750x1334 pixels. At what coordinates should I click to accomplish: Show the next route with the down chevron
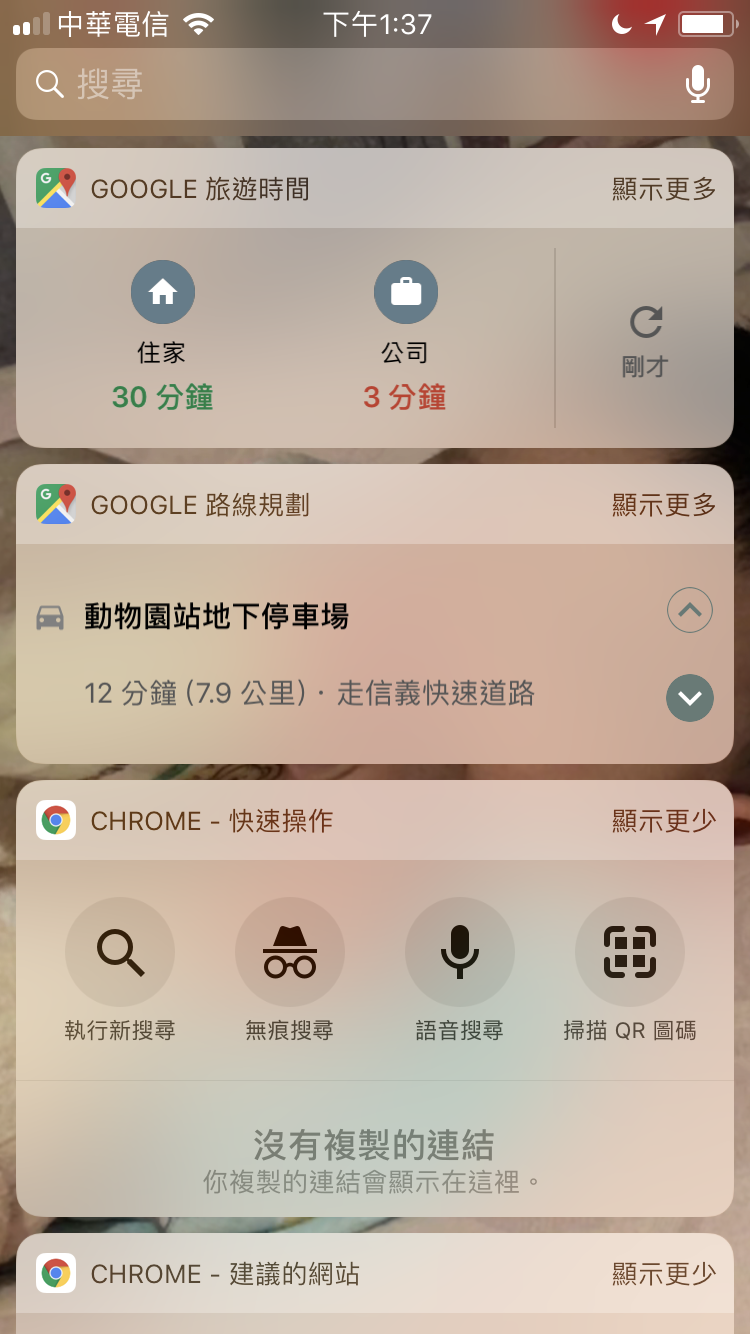[x=689, y=698]
